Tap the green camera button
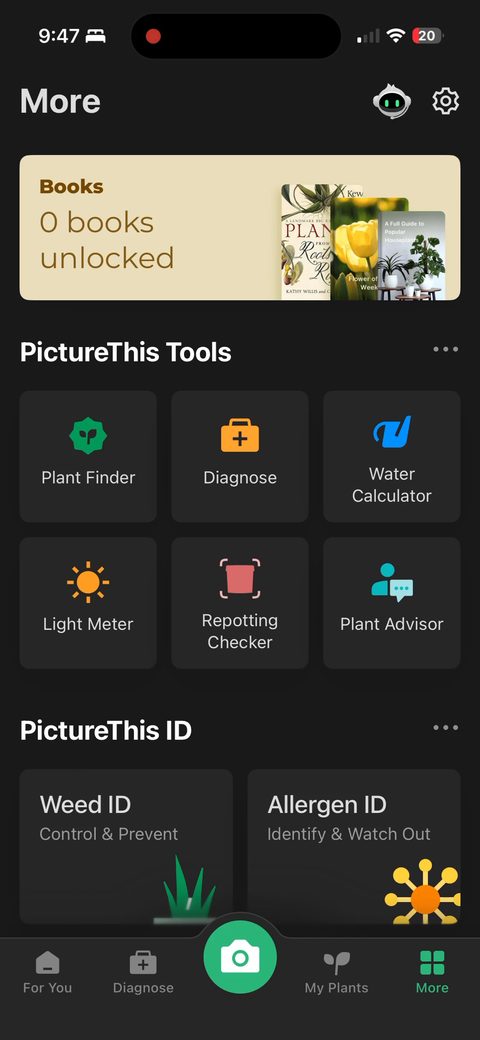This screenshot has height=1040, width=480. 240,957
